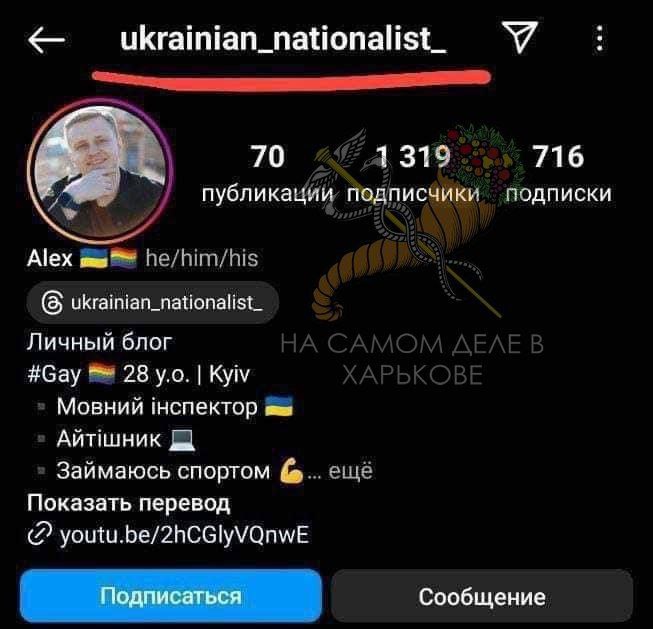
Task: Share this profile via the paper plane icon
Action: 519,39
